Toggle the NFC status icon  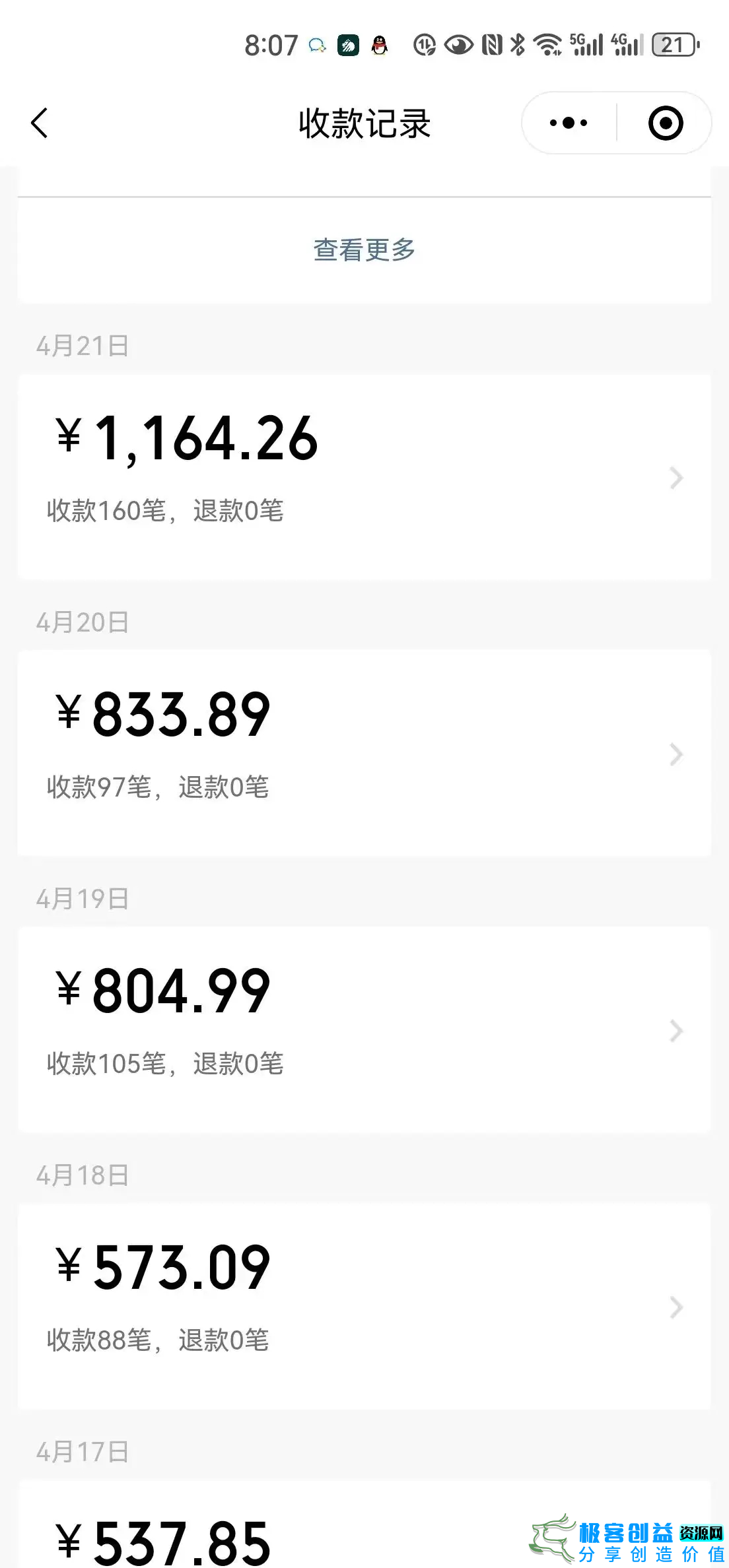click(490, 45)
